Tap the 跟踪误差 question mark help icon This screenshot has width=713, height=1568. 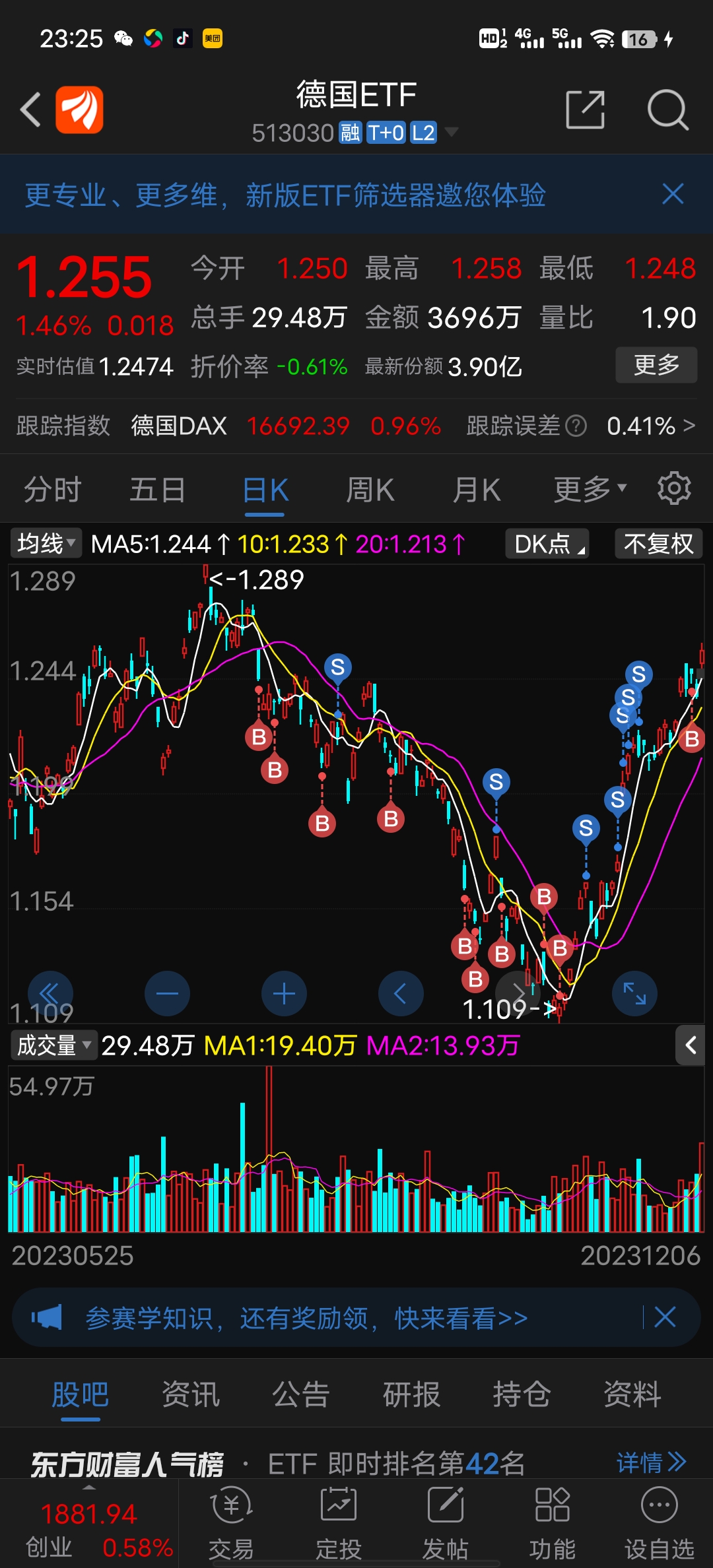coord(576,426)
